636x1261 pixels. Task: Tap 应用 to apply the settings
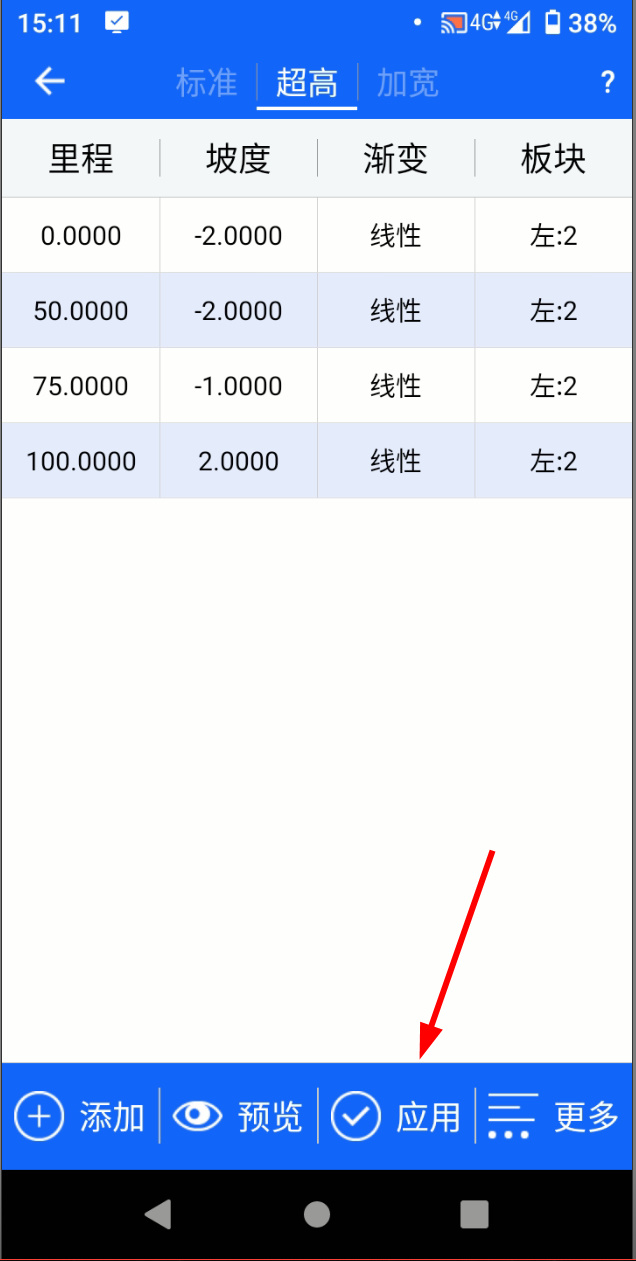coord(396,1116)
